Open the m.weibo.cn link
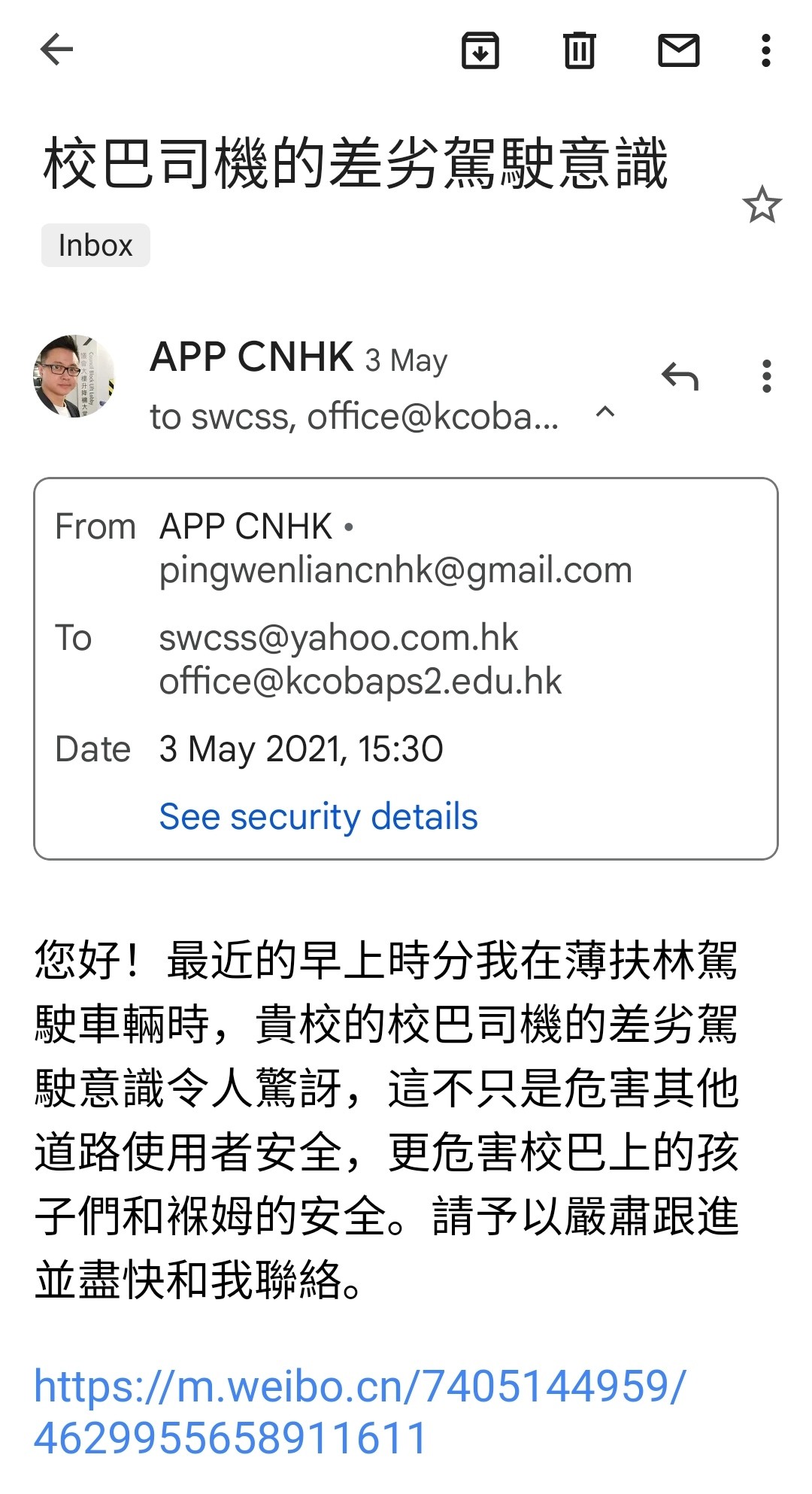The width and height of the screenshot is (812, 1494). [x=360, y=1411]
